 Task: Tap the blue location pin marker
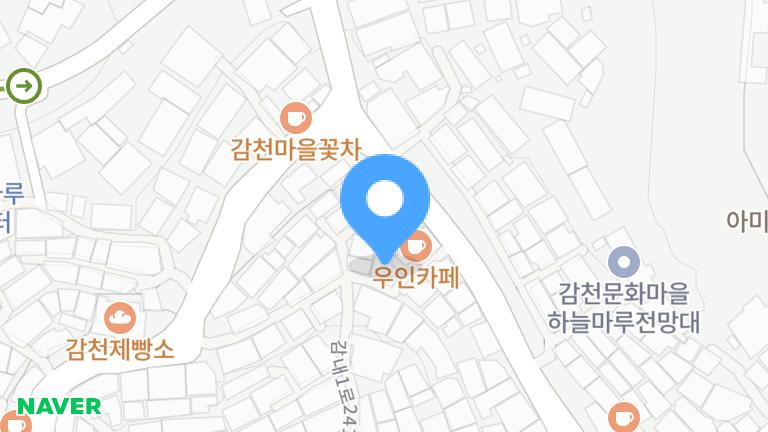pyautogui.click(x=385, y=209)
